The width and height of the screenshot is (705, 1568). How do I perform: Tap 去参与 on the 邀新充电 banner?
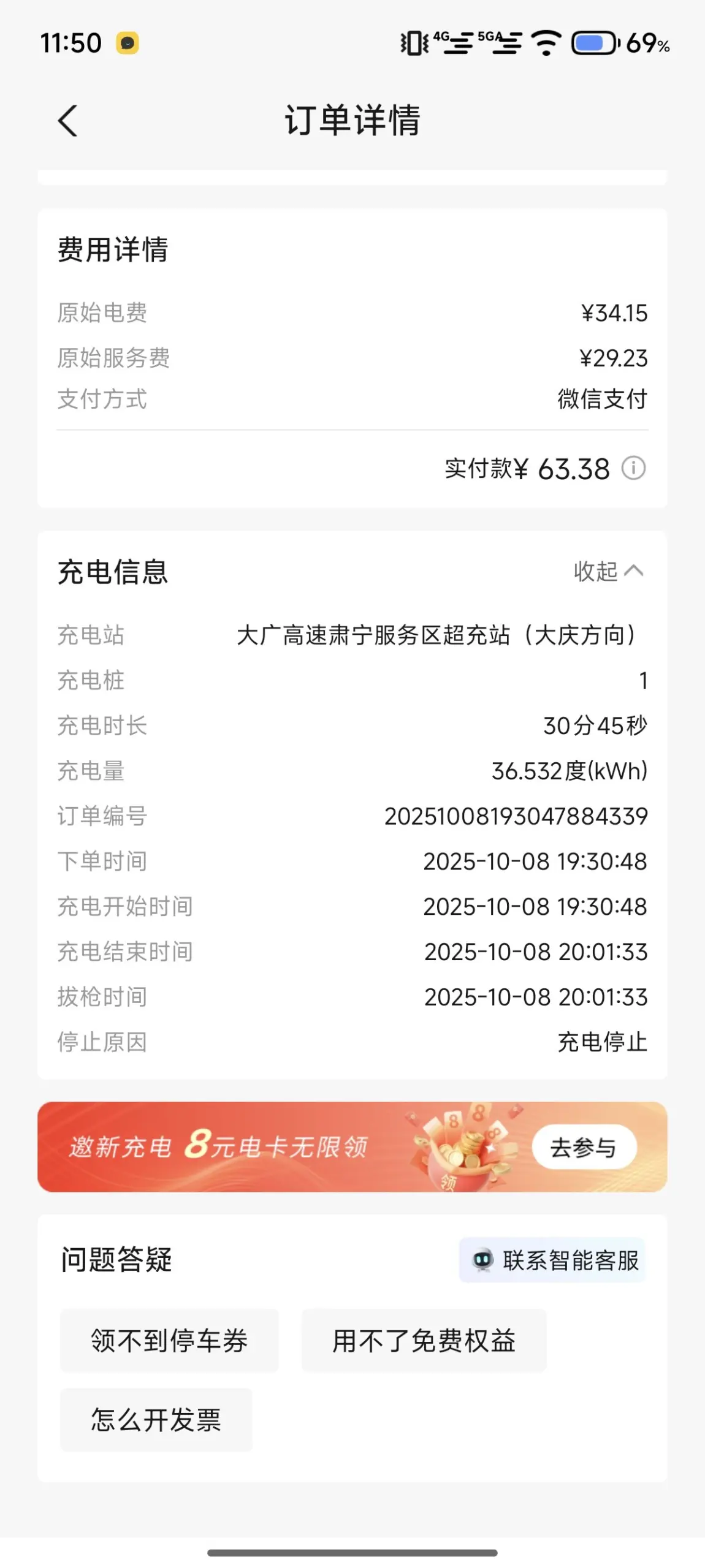coord(583,1147)
